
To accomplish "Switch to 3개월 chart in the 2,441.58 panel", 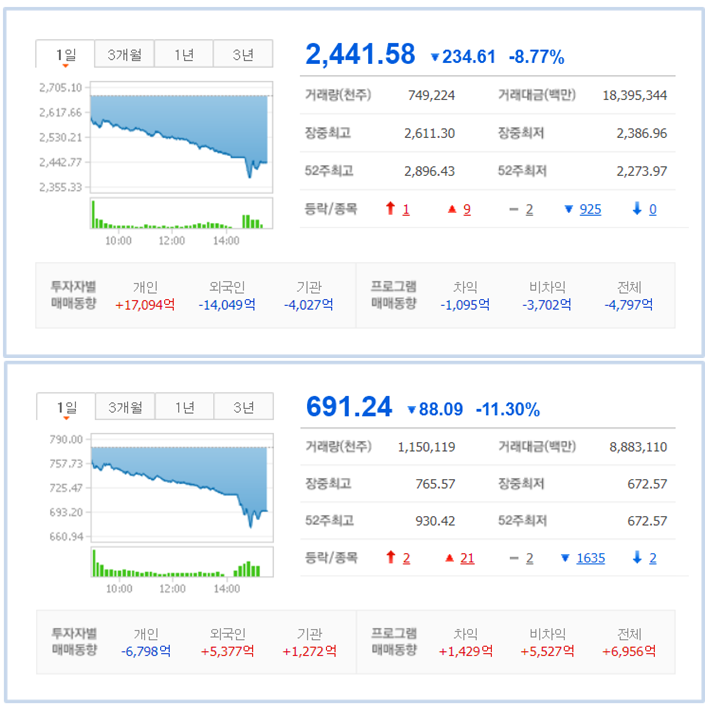I will [125, 54].
